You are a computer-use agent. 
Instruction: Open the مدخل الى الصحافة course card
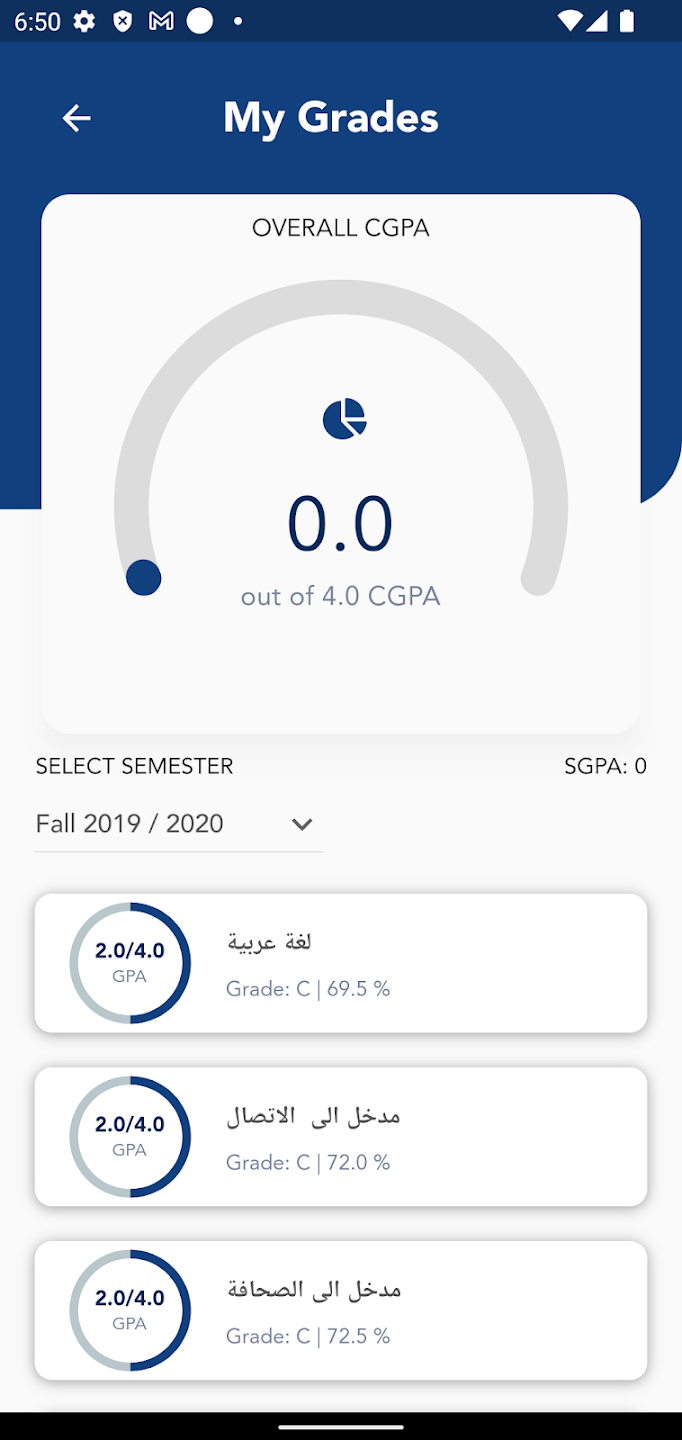[x=340, y=1310]
